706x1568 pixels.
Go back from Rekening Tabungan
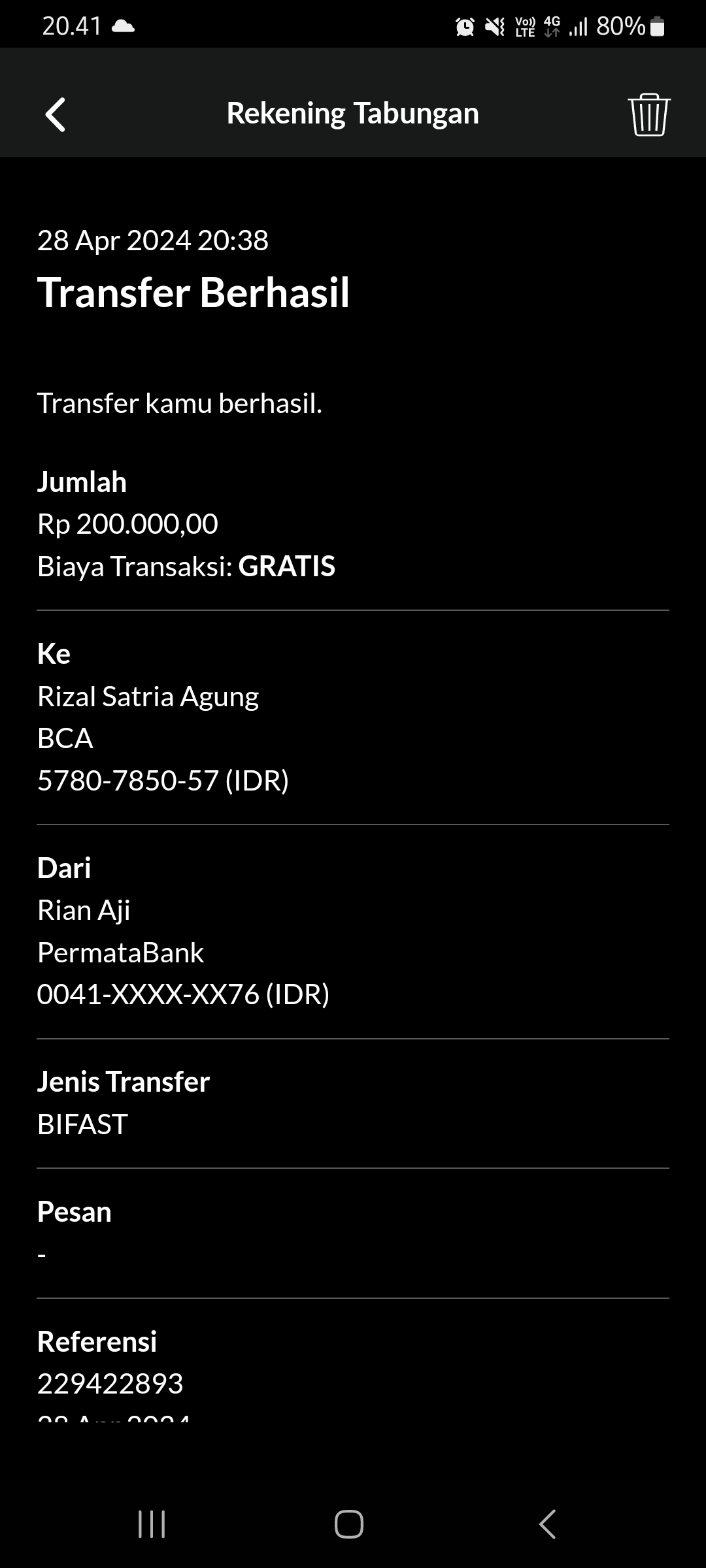[56, 114]
